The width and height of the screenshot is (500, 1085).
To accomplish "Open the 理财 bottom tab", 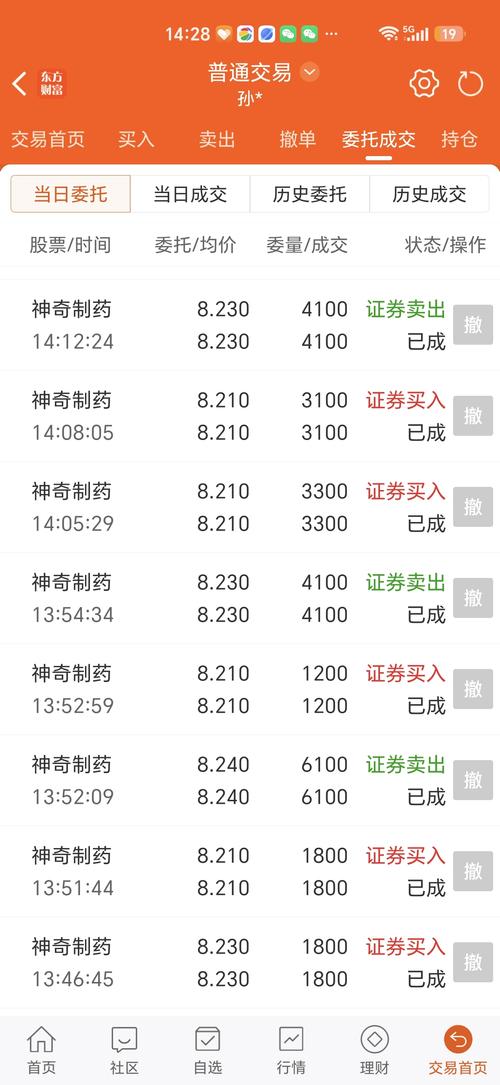I will click(374, 1050).
